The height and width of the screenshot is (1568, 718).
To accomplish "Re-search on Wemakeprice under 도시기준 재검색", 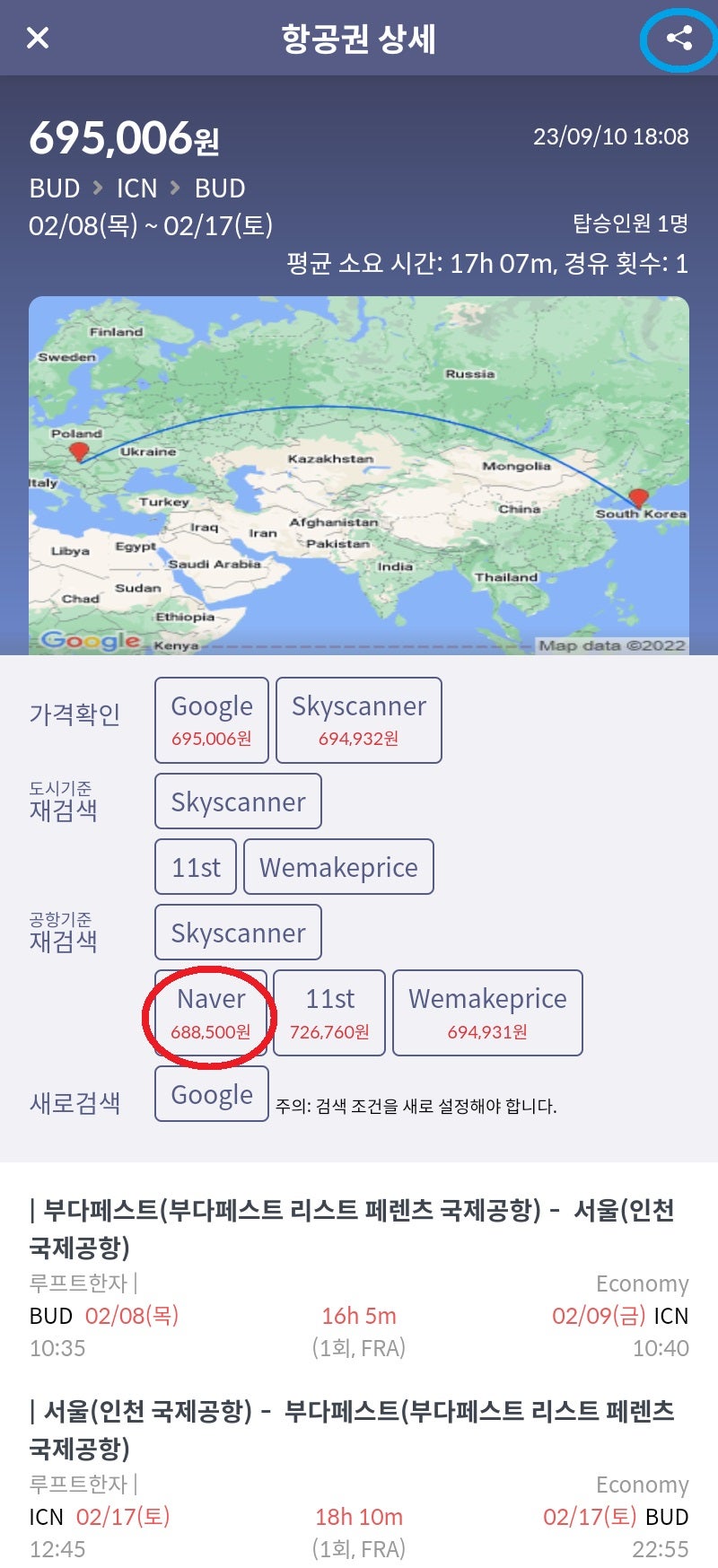I will click(338, 867).
